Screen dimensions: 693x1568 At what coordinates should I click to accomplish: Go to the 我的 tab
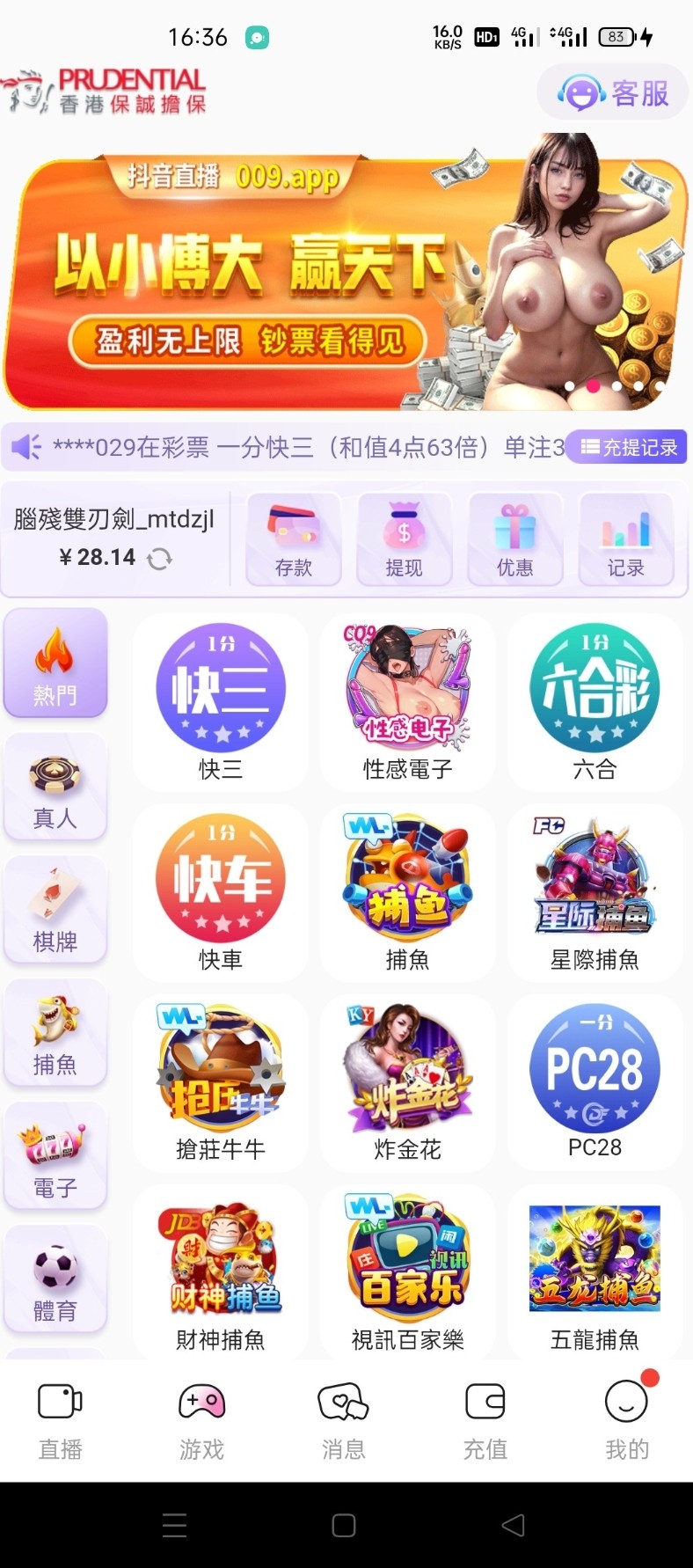pyautogui.click(x=627, y=1420)
